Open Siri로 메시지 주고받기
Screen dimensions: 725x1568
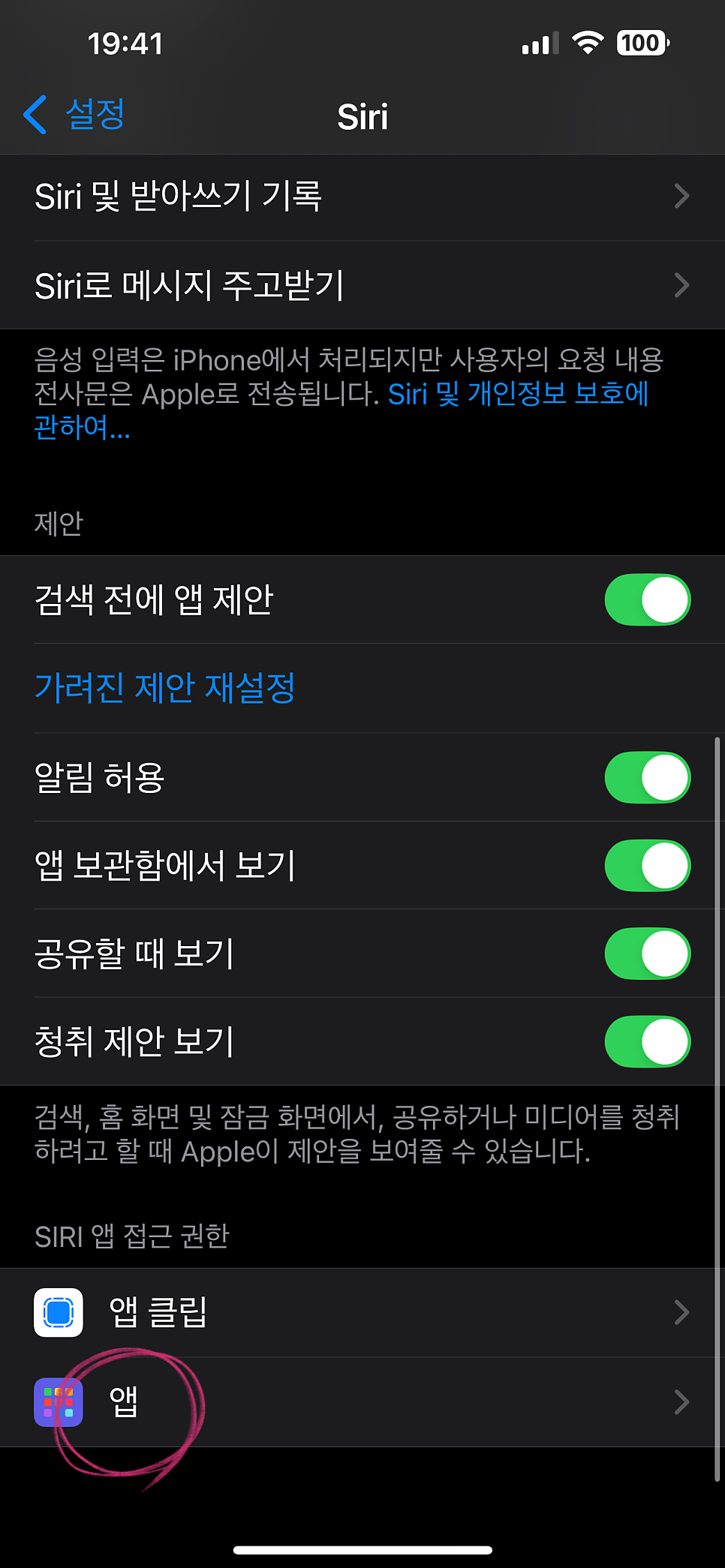tap(362, 286)
